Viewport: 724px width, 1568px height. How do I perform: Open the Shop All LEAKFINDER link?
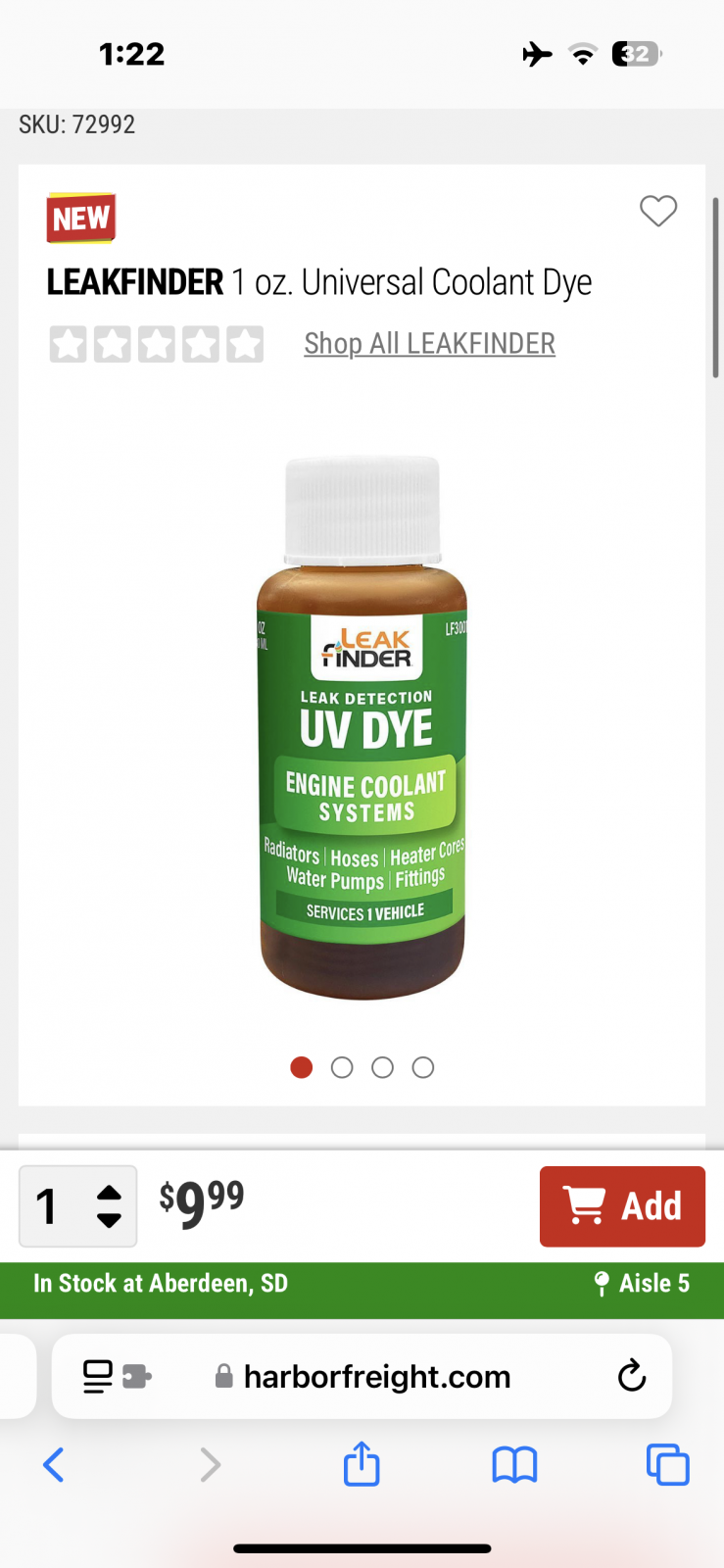(429, 344)
